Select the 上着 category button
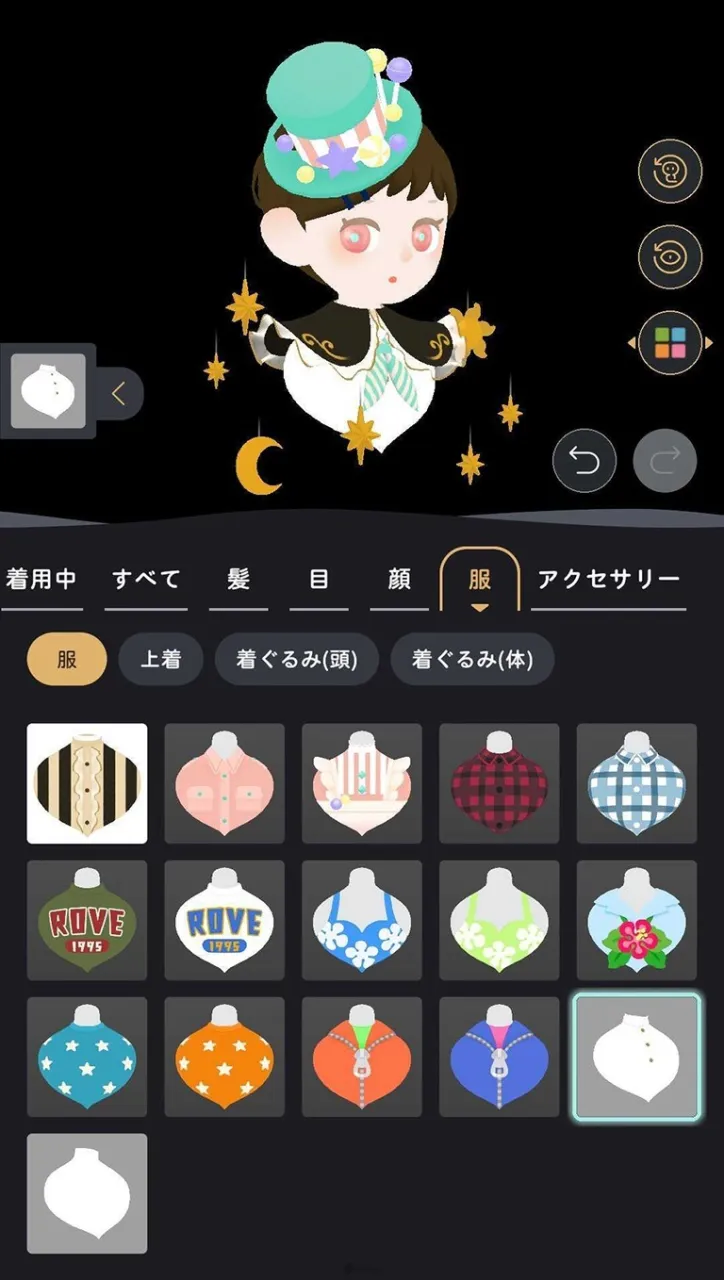The image size is (724, 1280). click(x=161, y=660)
